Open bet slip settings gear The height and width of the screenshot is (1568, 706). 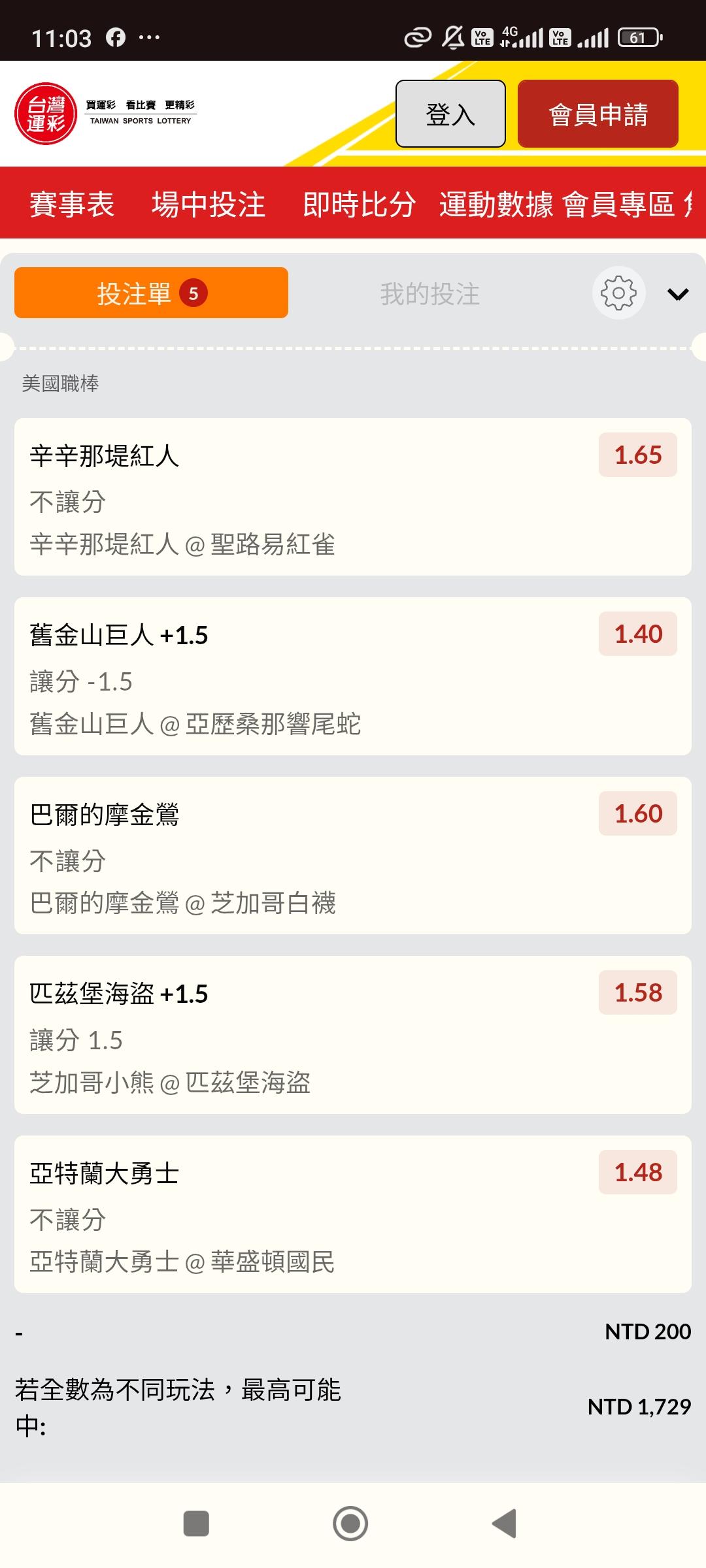[x=618, y=293]
